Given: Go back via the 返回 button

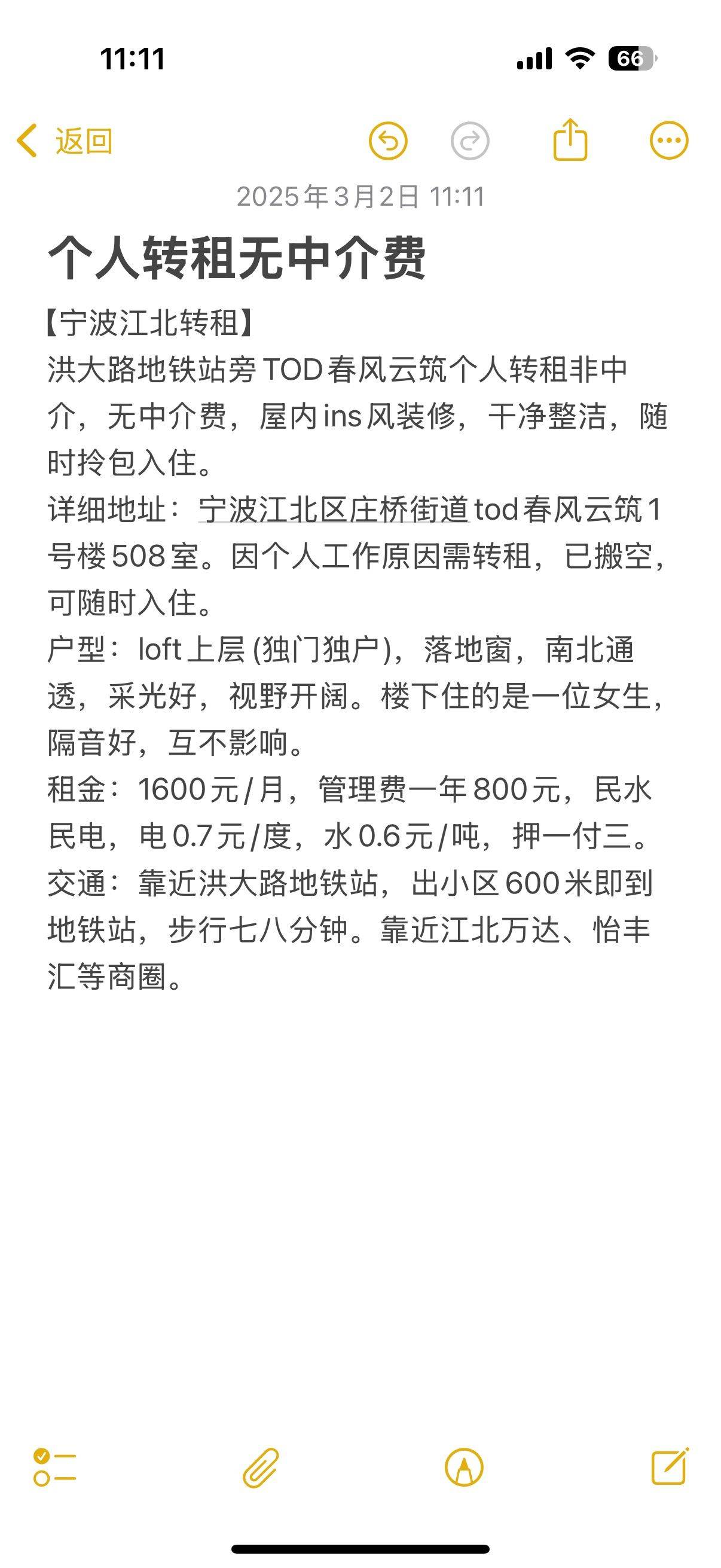Looking at the screenshot, I should [x=64, y=141].
